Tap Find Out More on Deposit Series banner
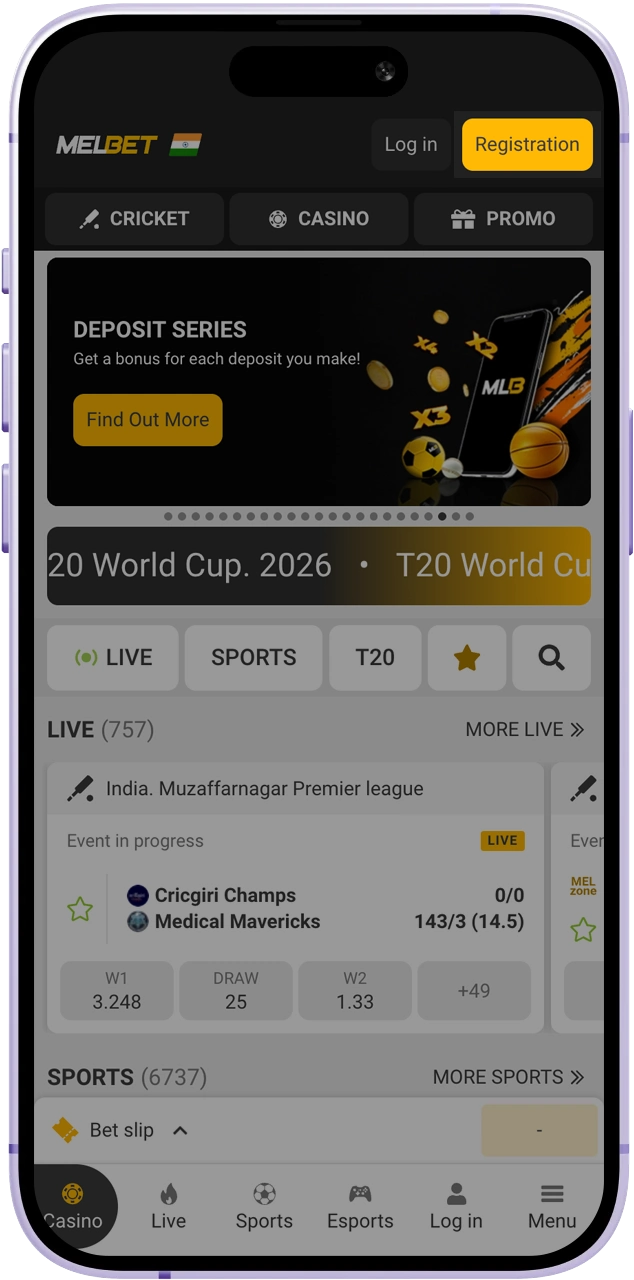634x1280 pixels. 148,420
